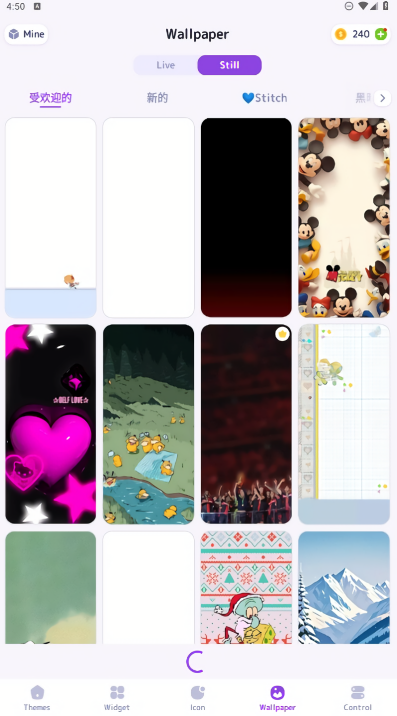Open the black and red gradient wallpaper

point(246,217)
